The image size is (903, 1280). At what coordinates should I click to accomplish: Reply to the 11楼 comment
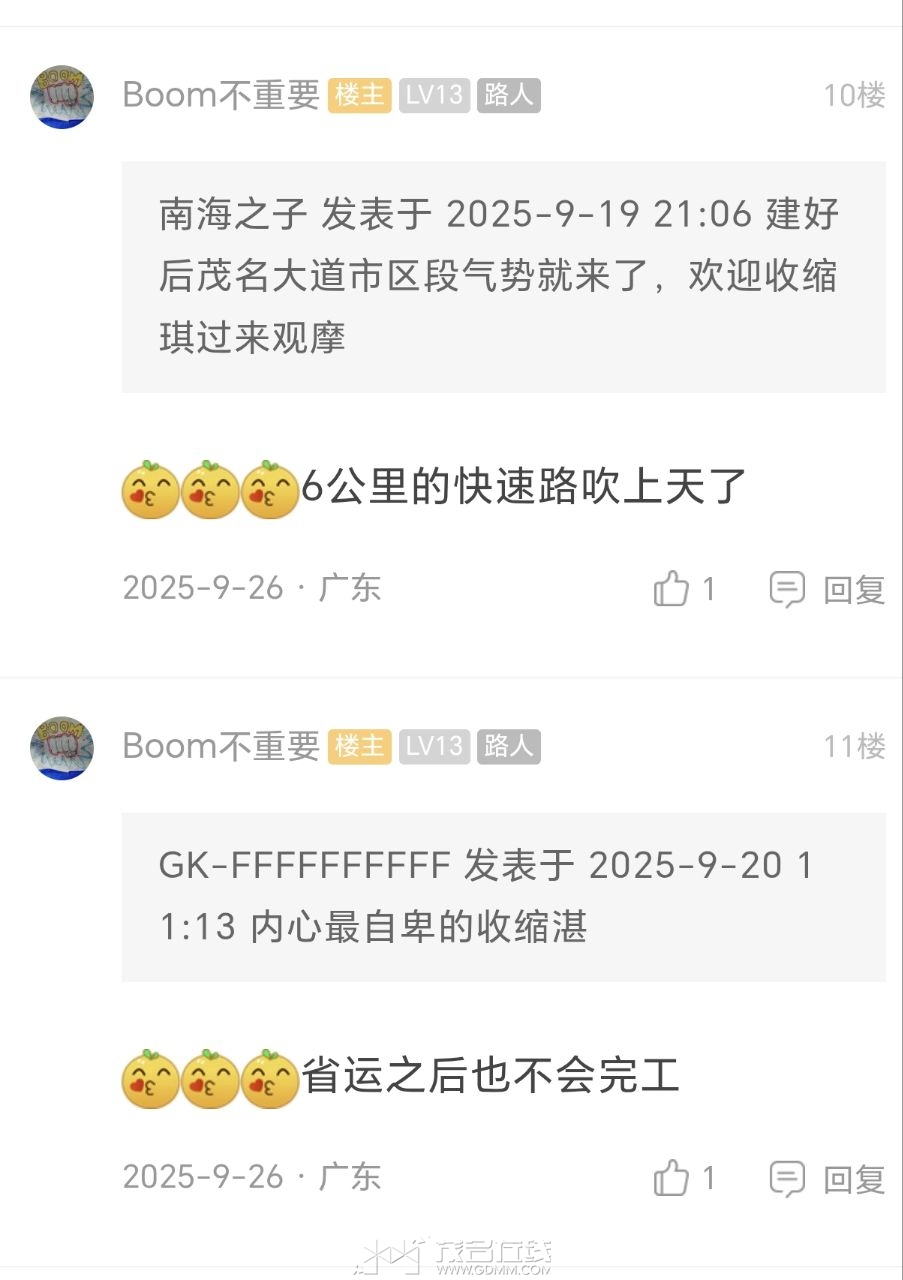(828, 1179)
